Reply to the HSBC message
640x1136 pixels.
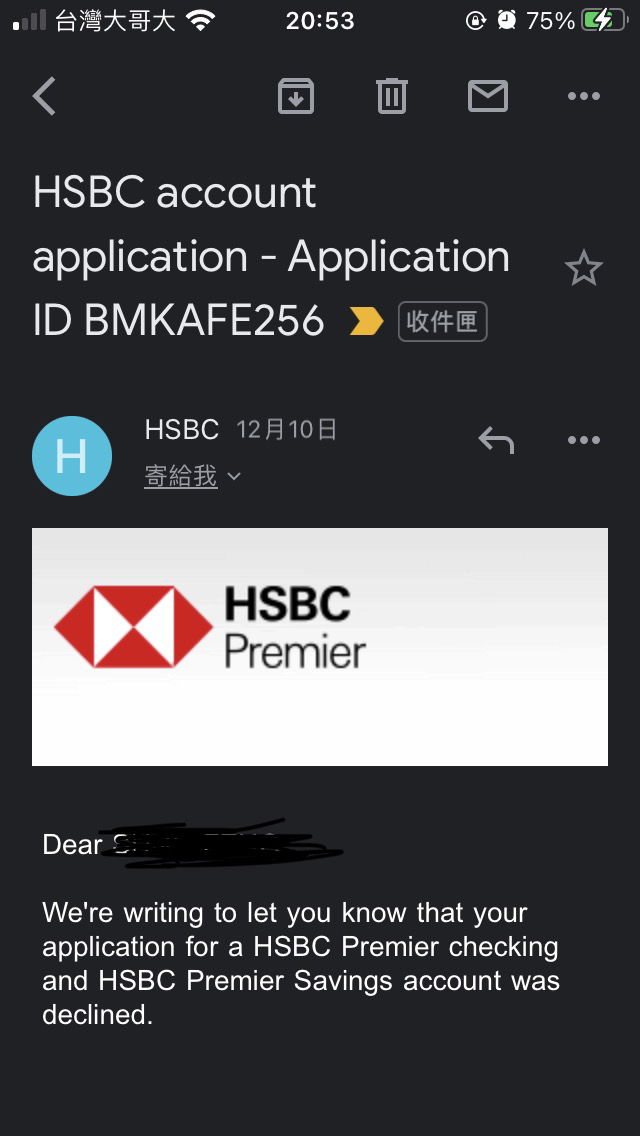coord(496,440)
